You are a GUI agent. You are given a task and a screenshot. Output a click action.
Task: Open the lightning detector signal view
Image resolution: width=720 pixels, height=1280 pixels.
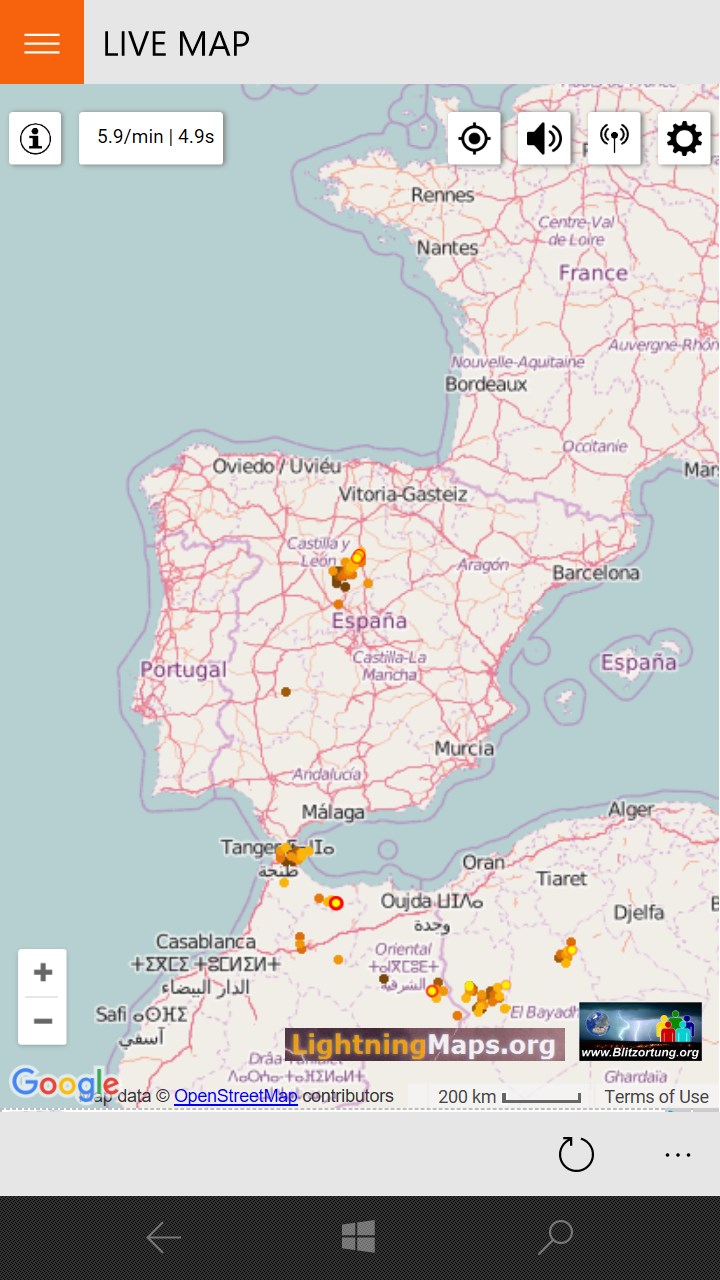614,138
